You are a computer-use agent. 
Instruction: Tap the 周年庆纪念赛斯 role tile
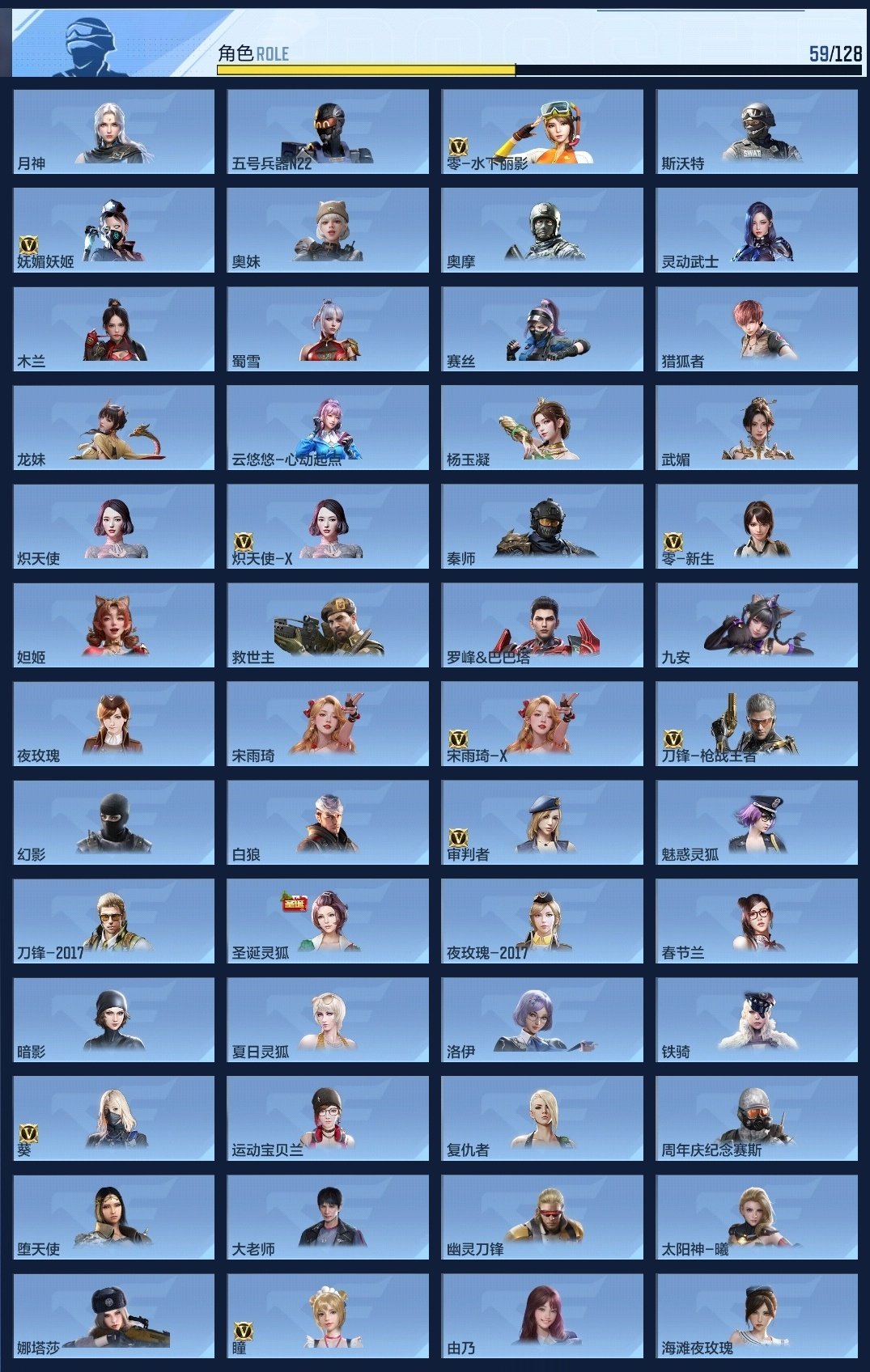click(x=757, y=1118)
